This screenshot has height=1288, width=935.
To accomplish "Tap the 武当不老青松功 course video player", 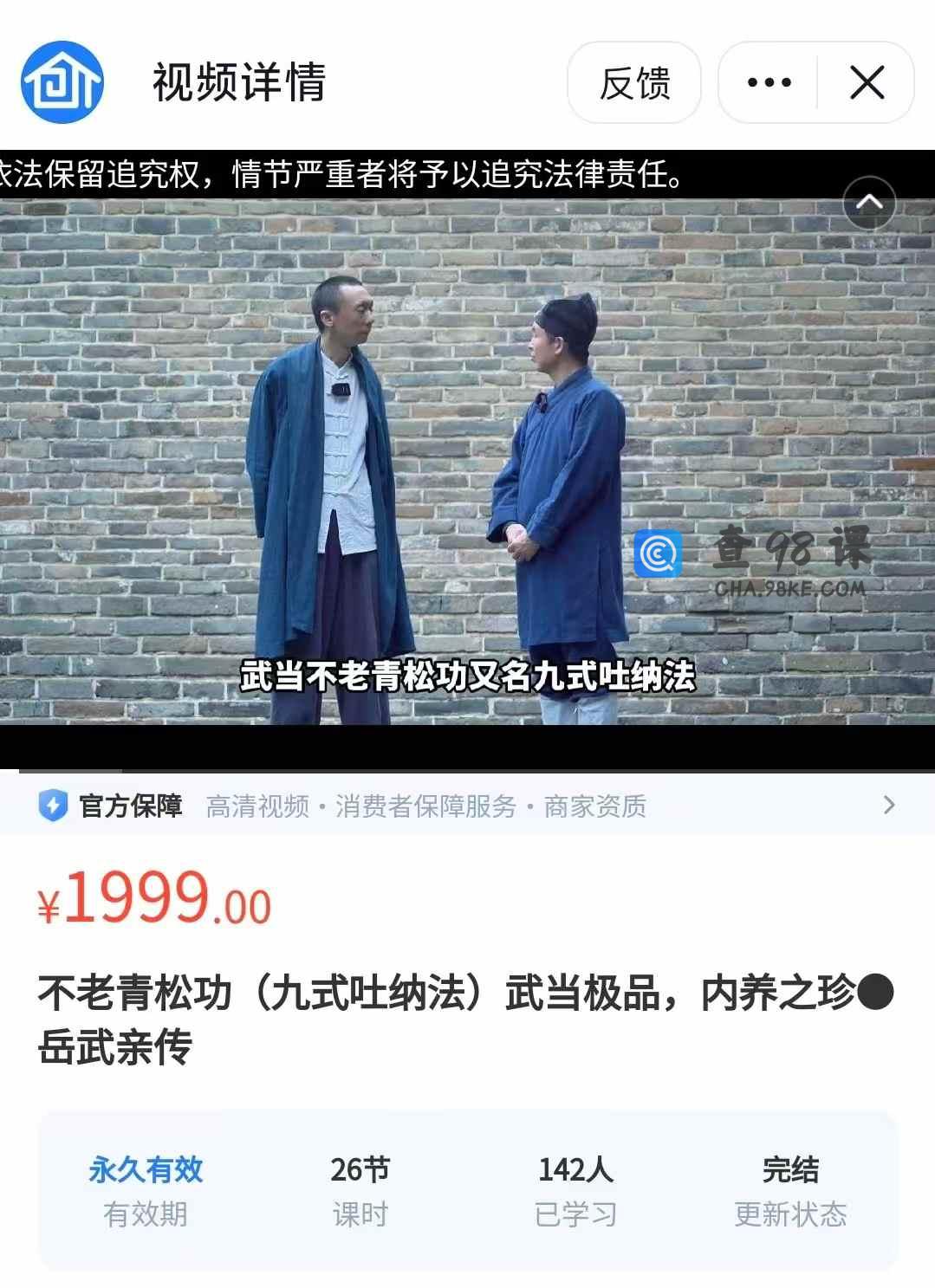I will coord(467,459).
